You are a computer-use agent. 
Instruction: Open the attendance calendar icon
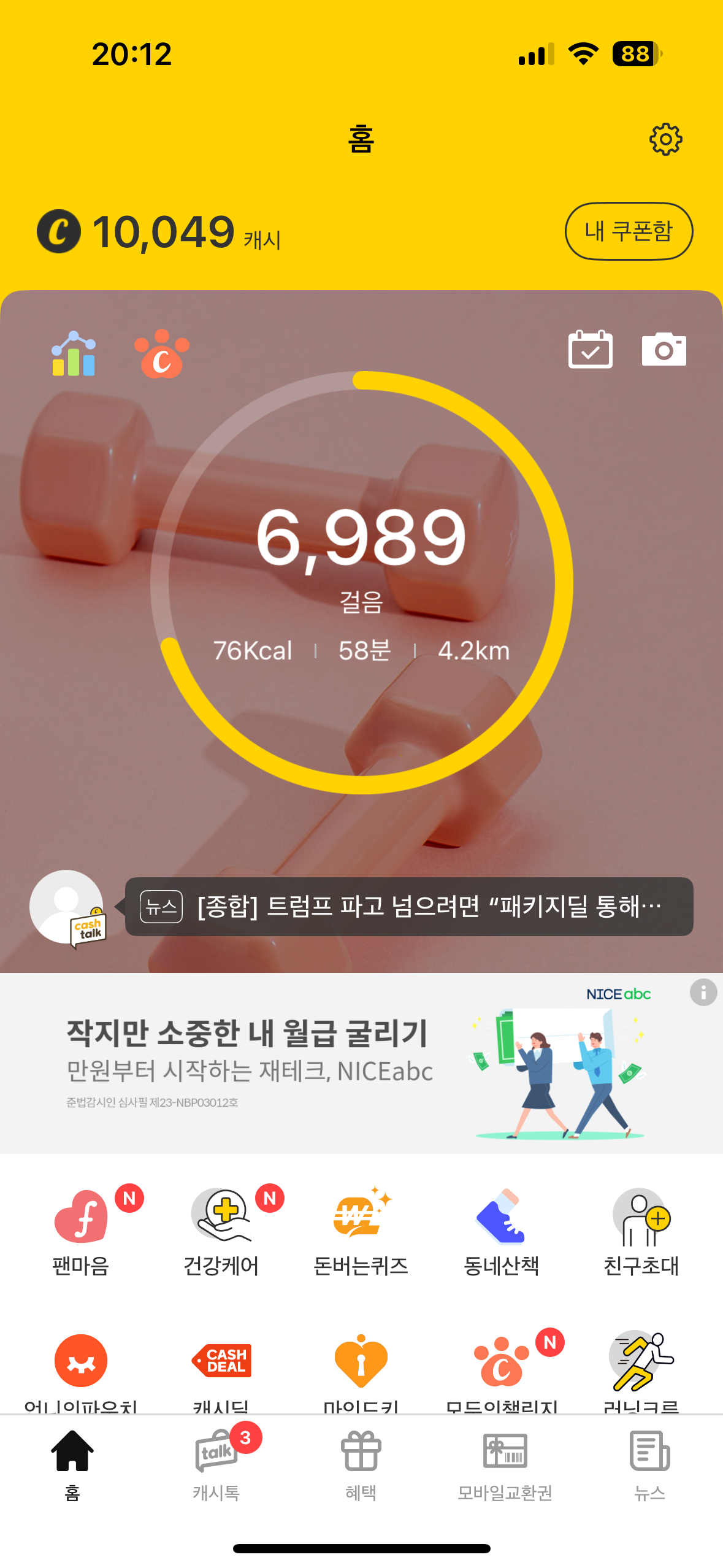(590, 350)
